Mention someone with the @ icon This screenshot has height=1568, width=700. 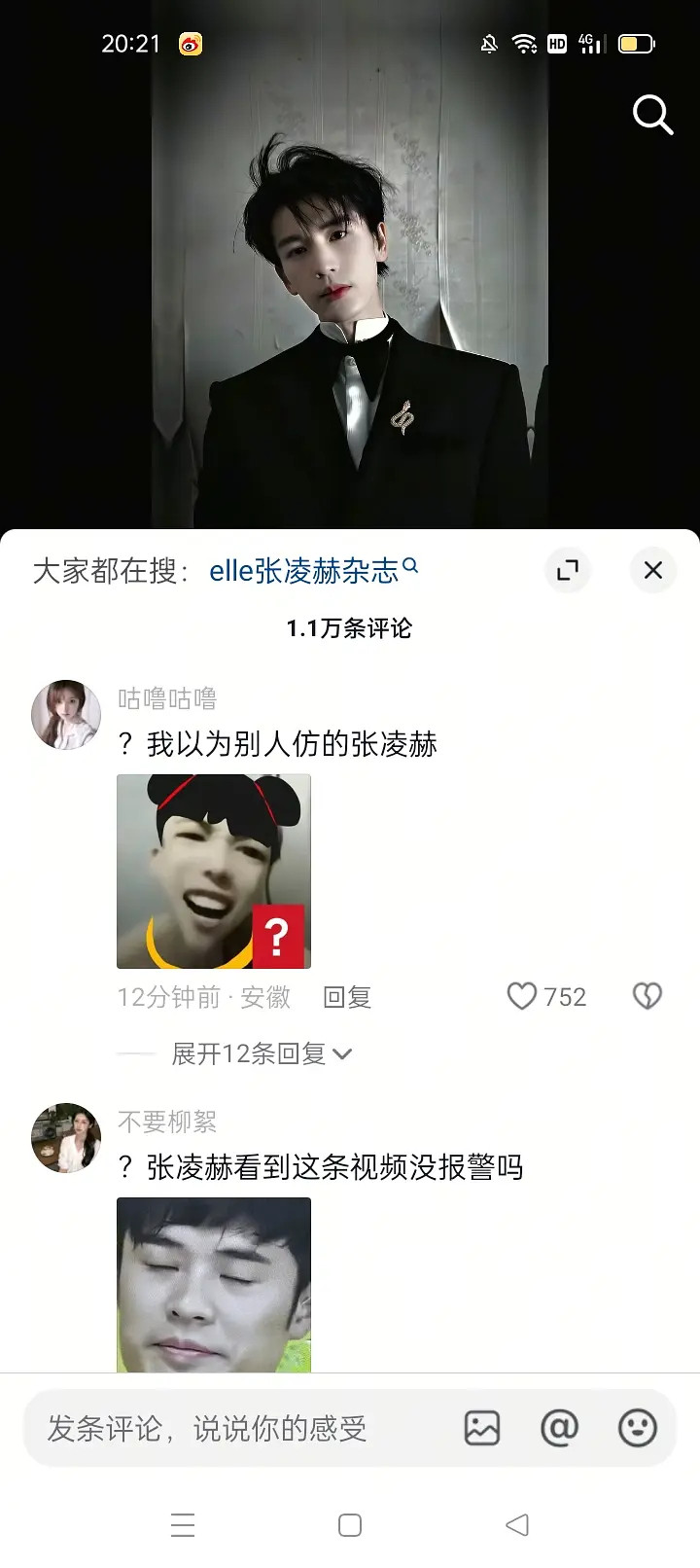coord(559,1428)
